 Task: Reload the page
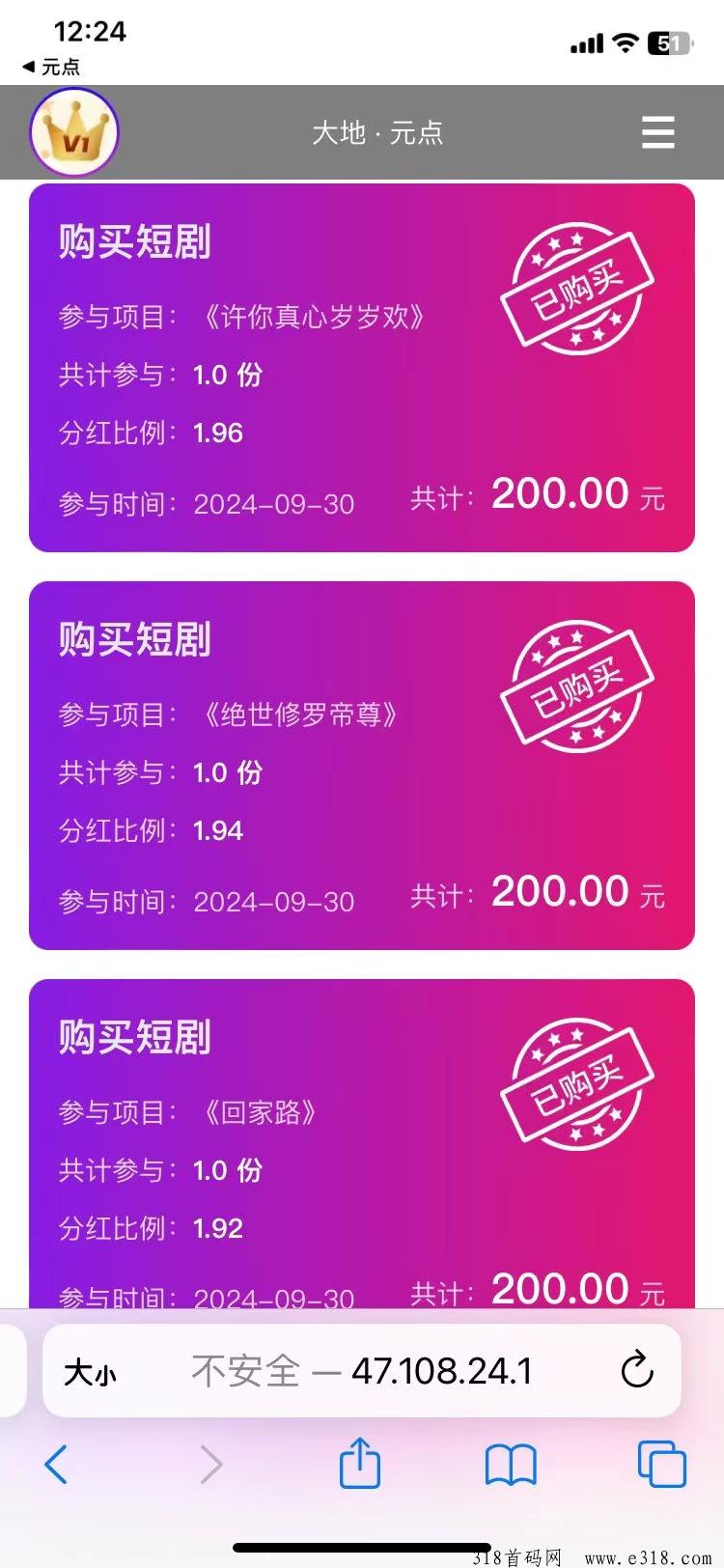point(637,1370)
